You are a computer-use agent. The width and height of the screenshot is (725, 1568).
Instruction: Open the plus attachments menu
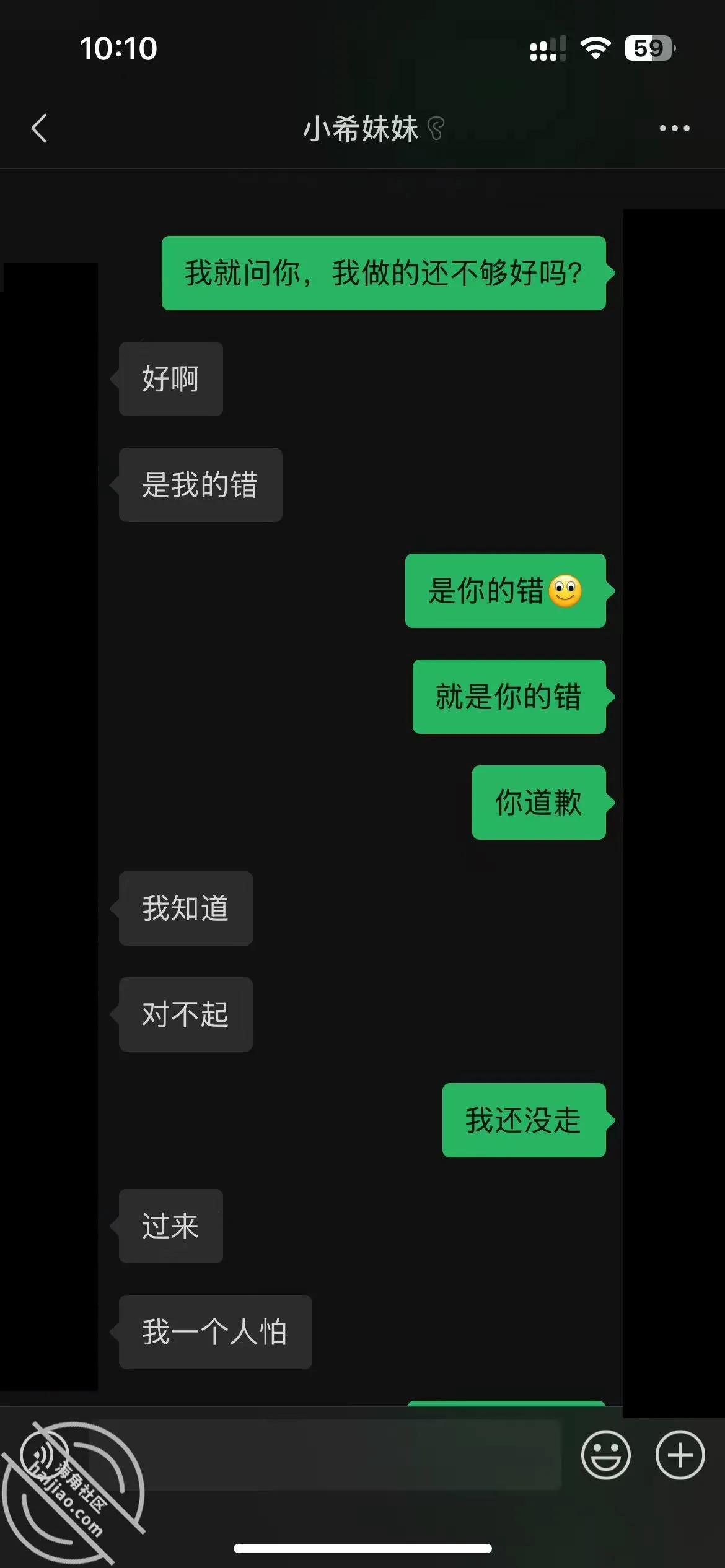(x=680, y=1455)
